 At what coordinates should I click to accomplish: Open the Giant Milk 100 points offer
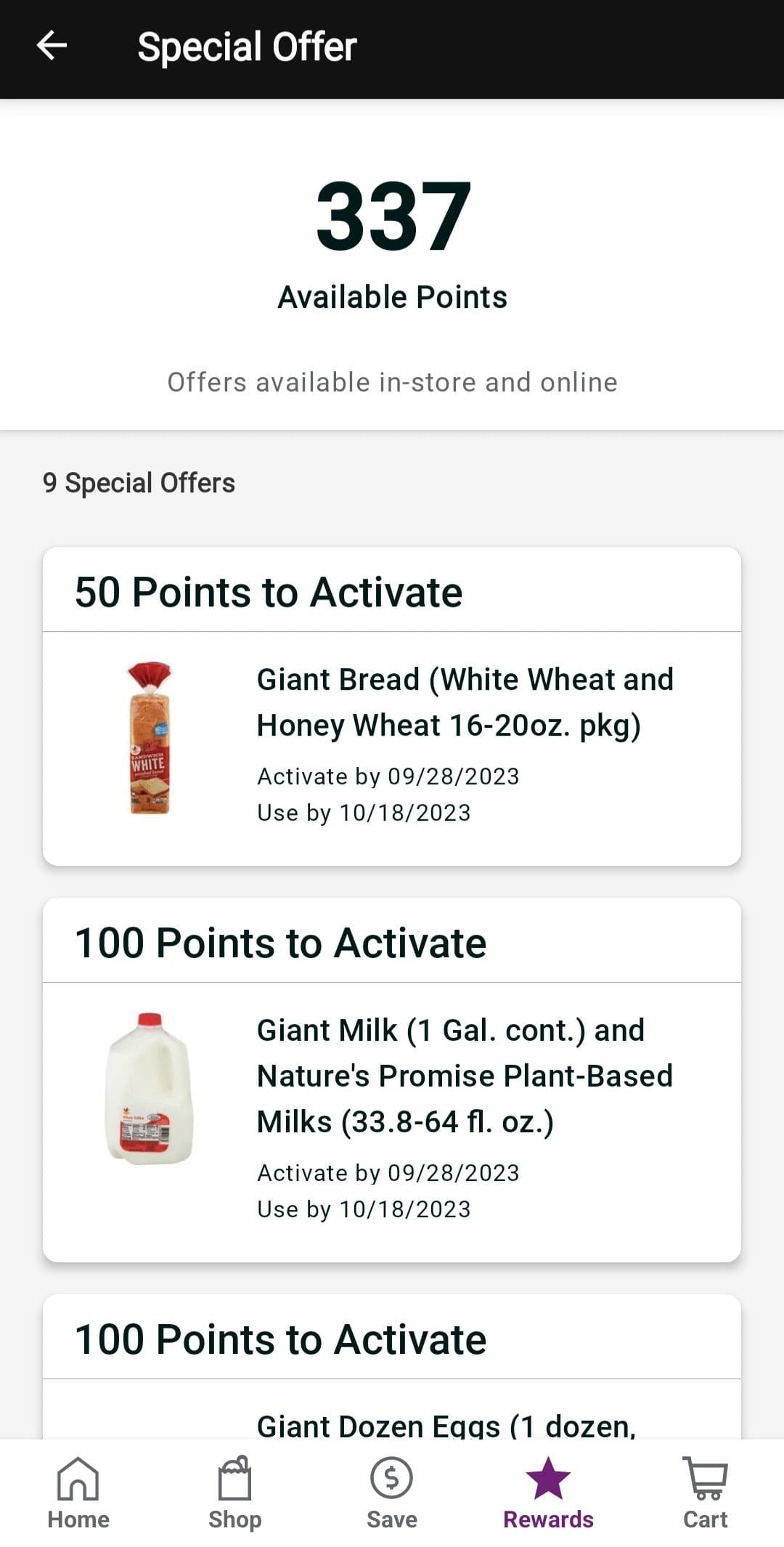click(x=392, y=1080)
